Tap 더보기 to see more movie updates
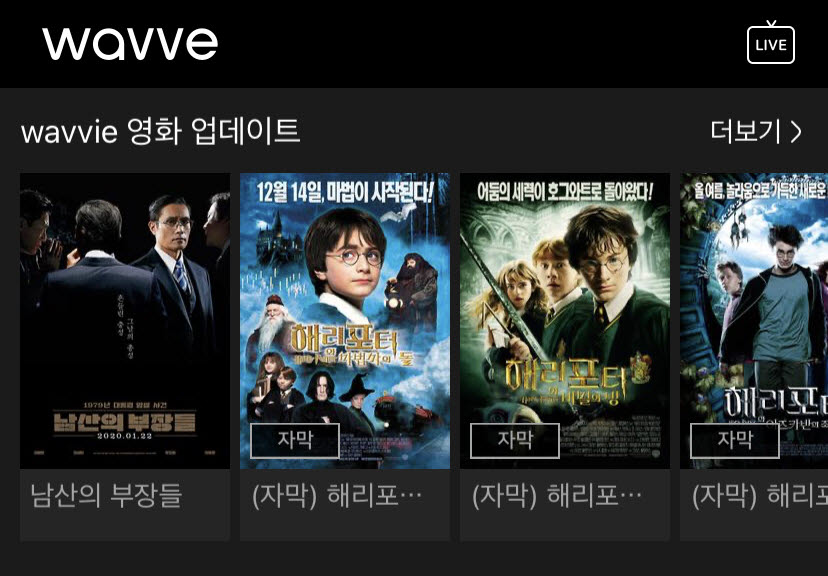 756,132
